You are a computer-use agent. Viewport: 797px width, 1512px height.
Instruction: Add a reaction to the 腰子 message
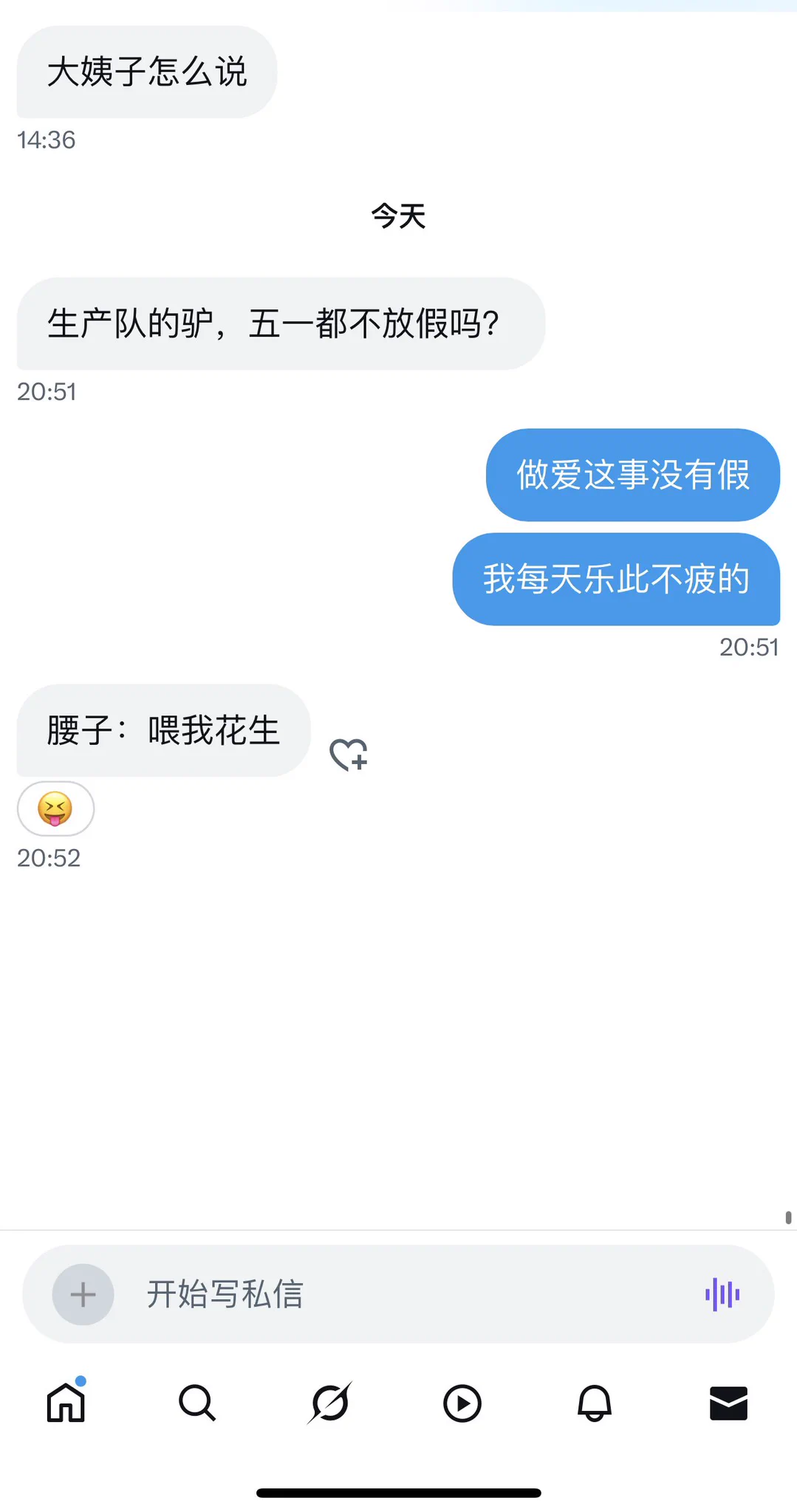pos(348,755)
